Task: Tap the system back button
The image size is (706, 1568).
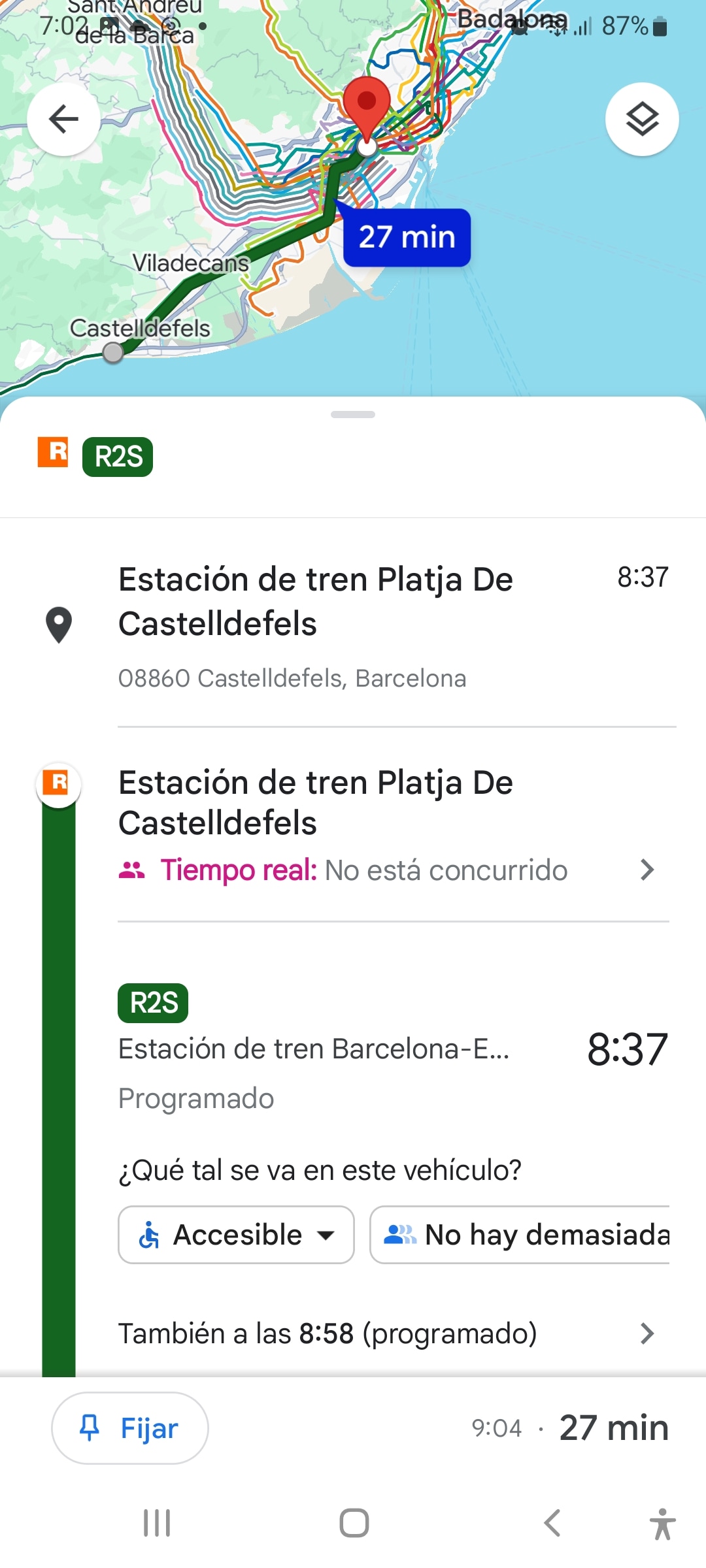Action: [x=552, y=1523]
